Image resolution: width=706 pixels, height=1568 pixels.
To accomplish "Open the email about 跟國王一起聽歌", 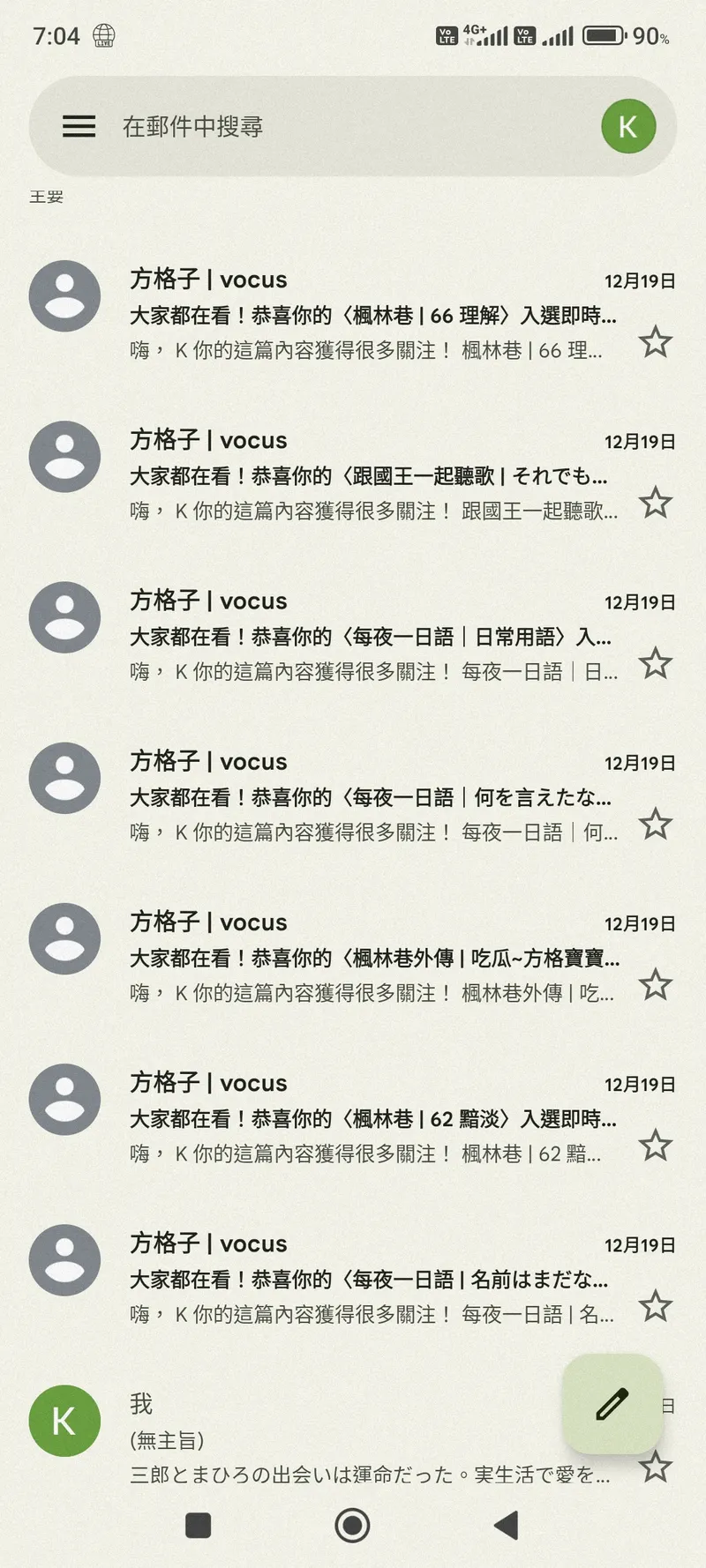I will click(371, 475).
